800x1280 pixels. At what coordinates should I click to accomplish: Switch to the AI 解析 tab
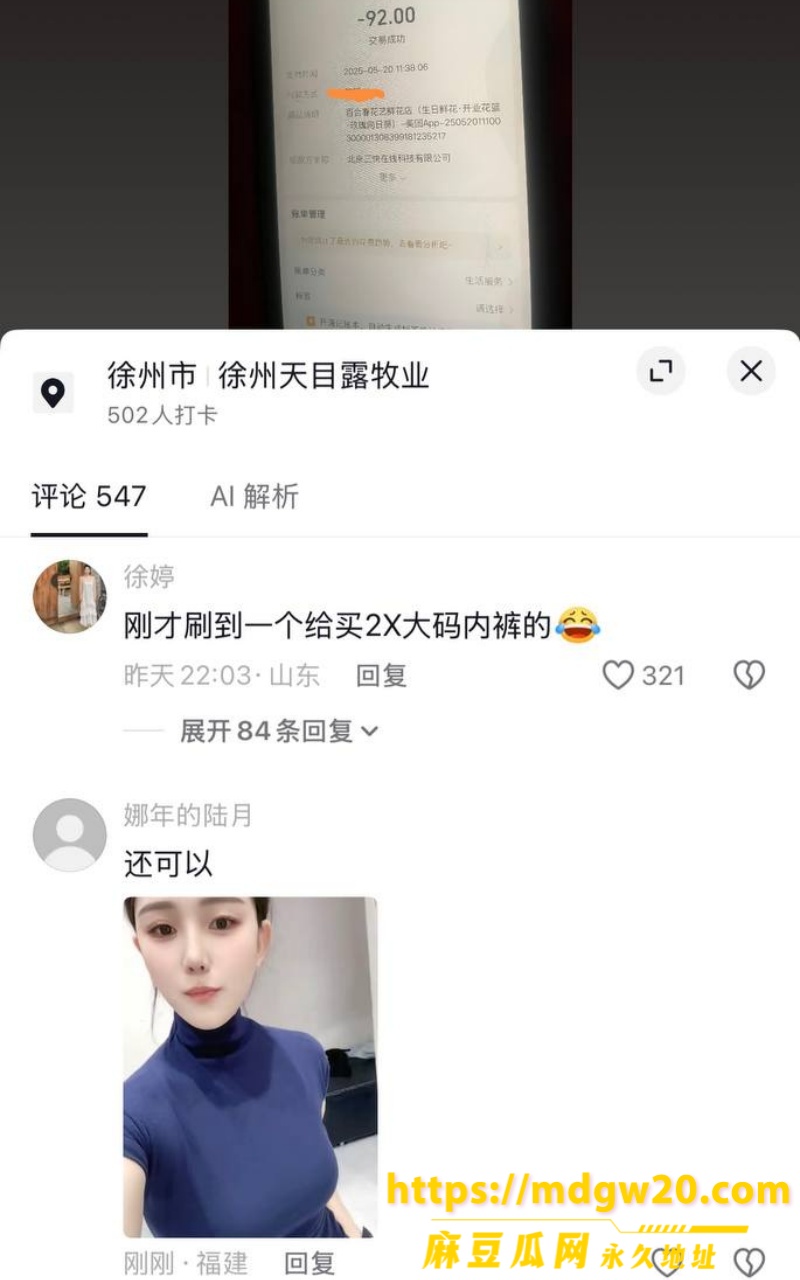click(x=254, y=496)
